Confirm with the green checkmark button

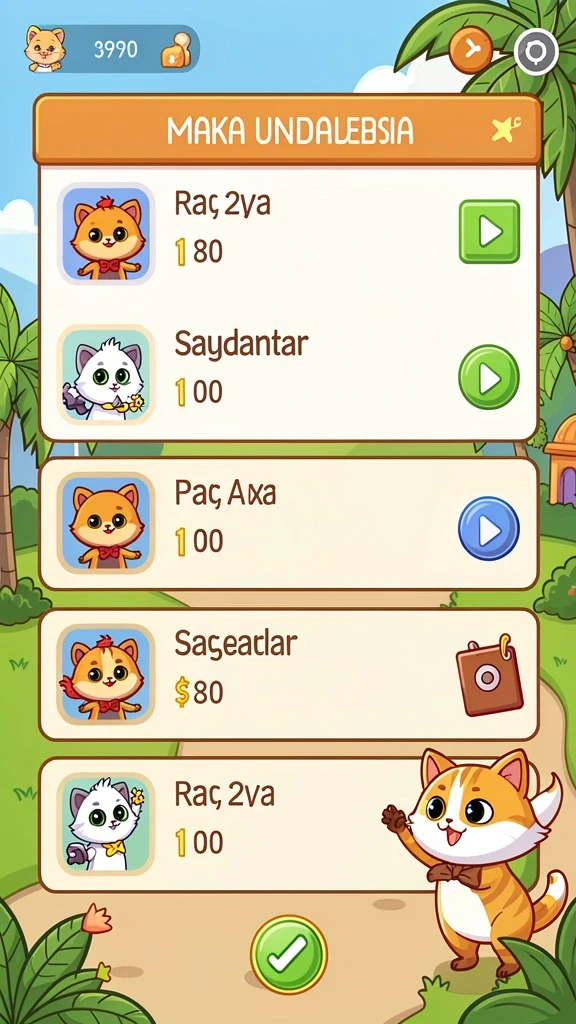(x=289, y=954)
